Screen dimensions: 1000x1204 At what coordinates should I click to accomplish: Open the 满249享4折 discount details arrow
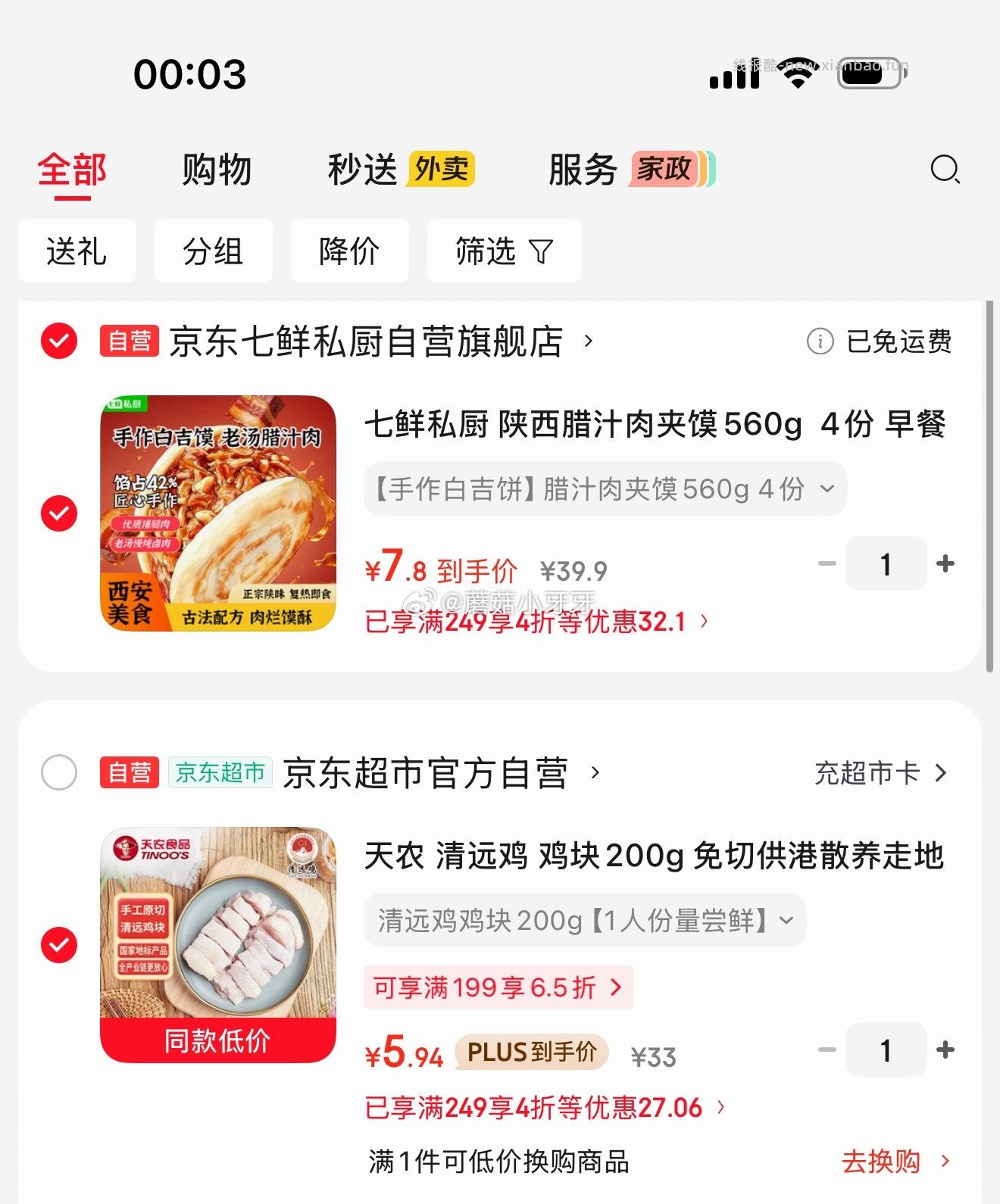(x=704, y=621)
